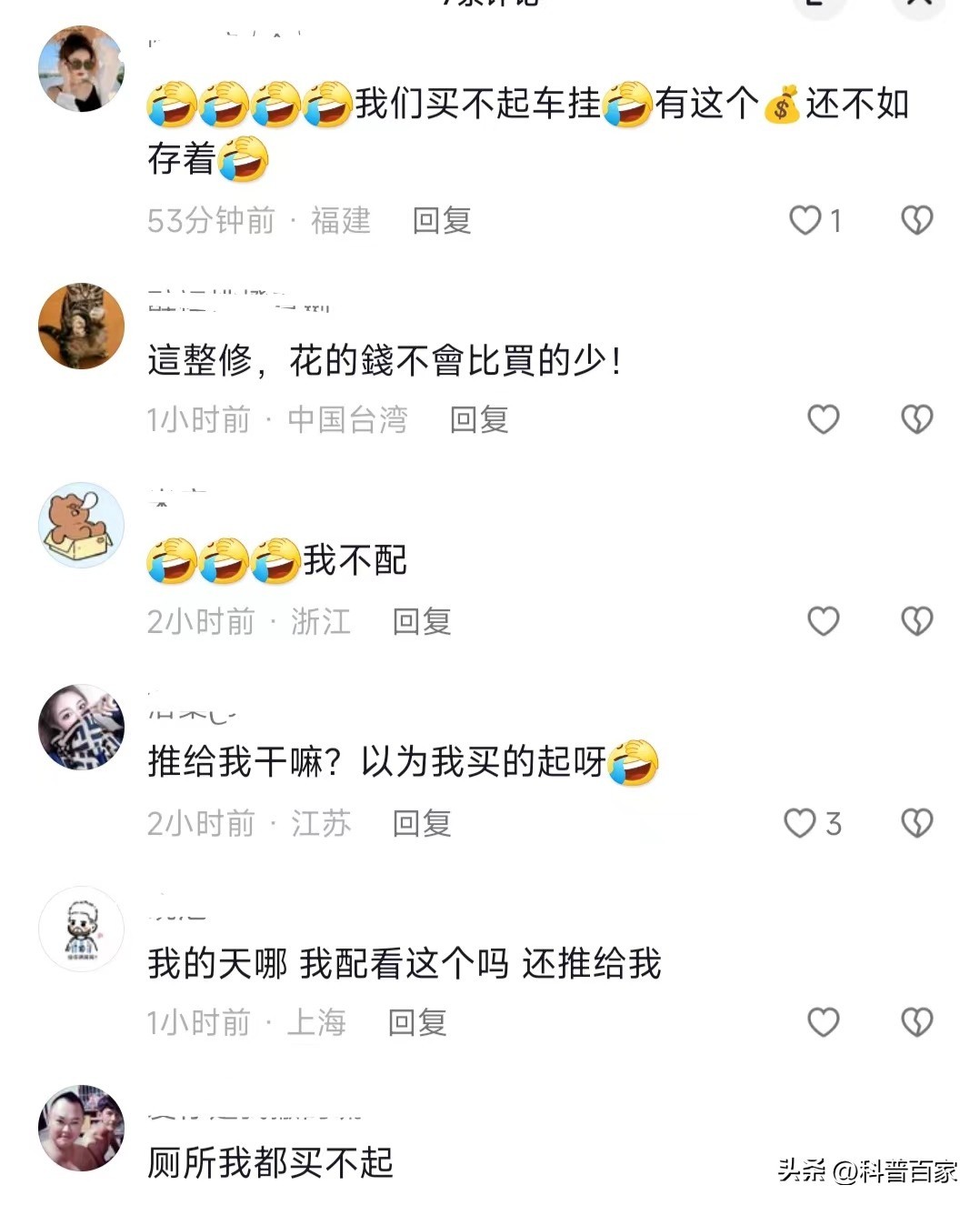This screenshot has width=980, height=1205.
Task: Open the bear avatar of 浙江 commenter
Action: [81, 526]
